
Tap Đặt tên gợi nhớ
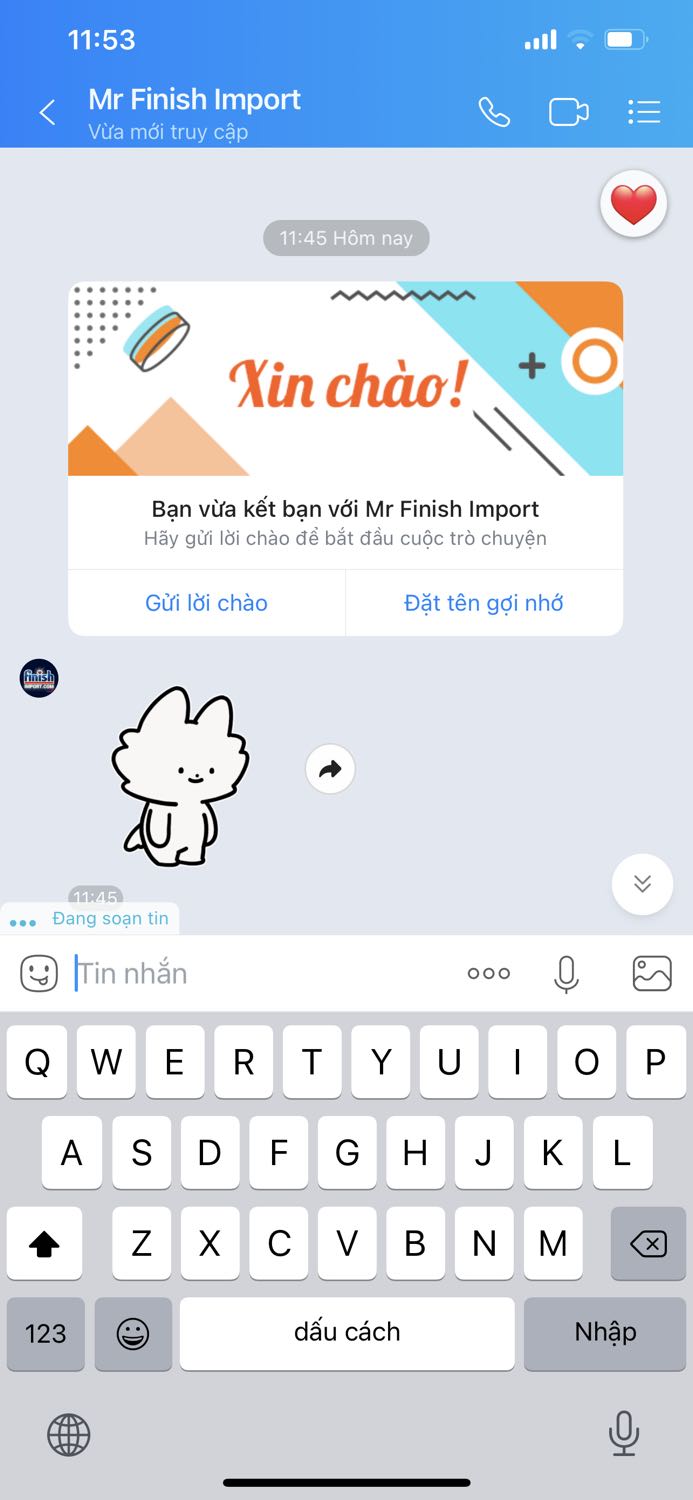coord(484,603)
